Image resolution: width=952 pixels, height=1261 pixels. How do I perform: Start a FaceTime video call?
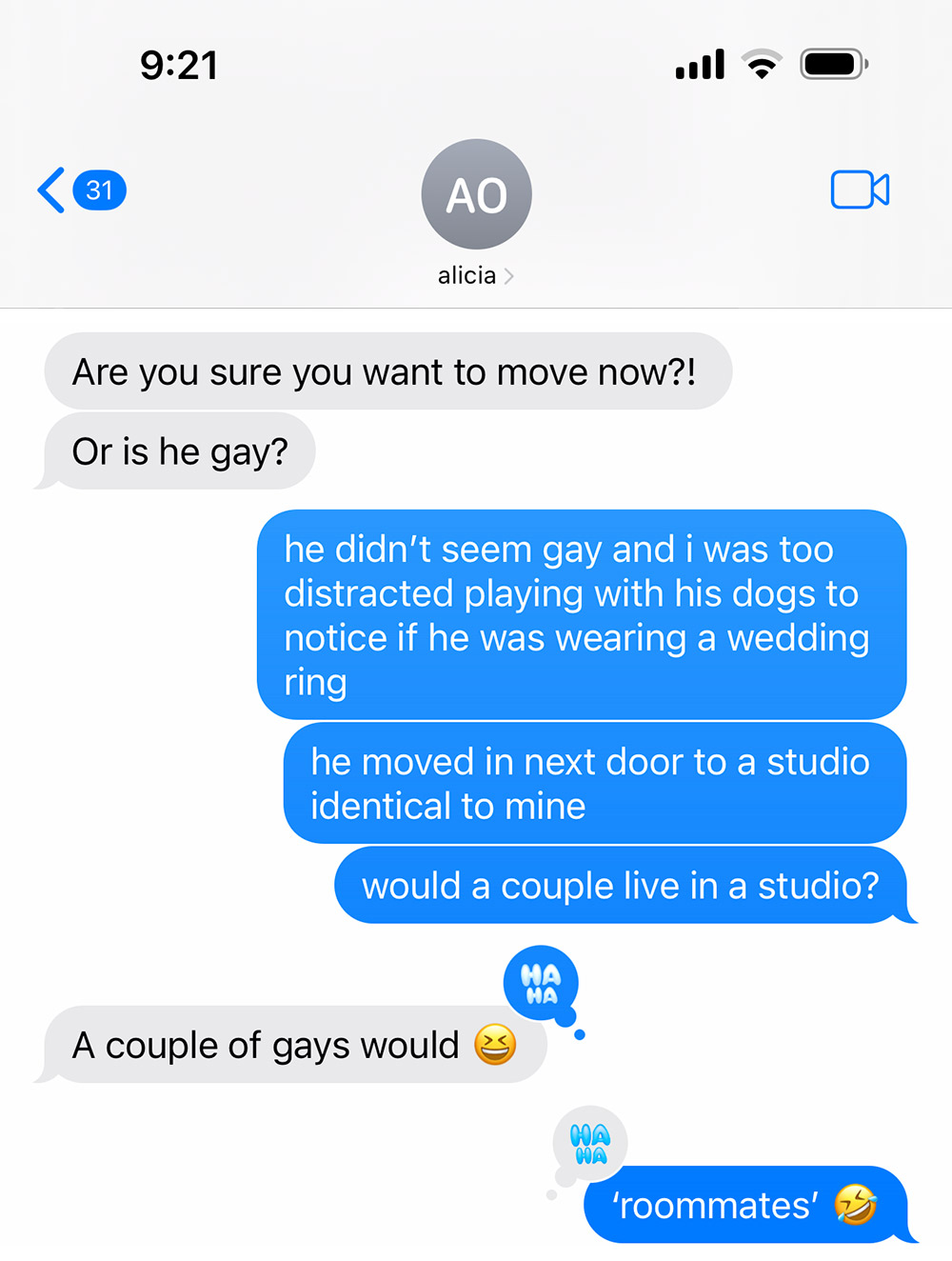click(860, 190)
